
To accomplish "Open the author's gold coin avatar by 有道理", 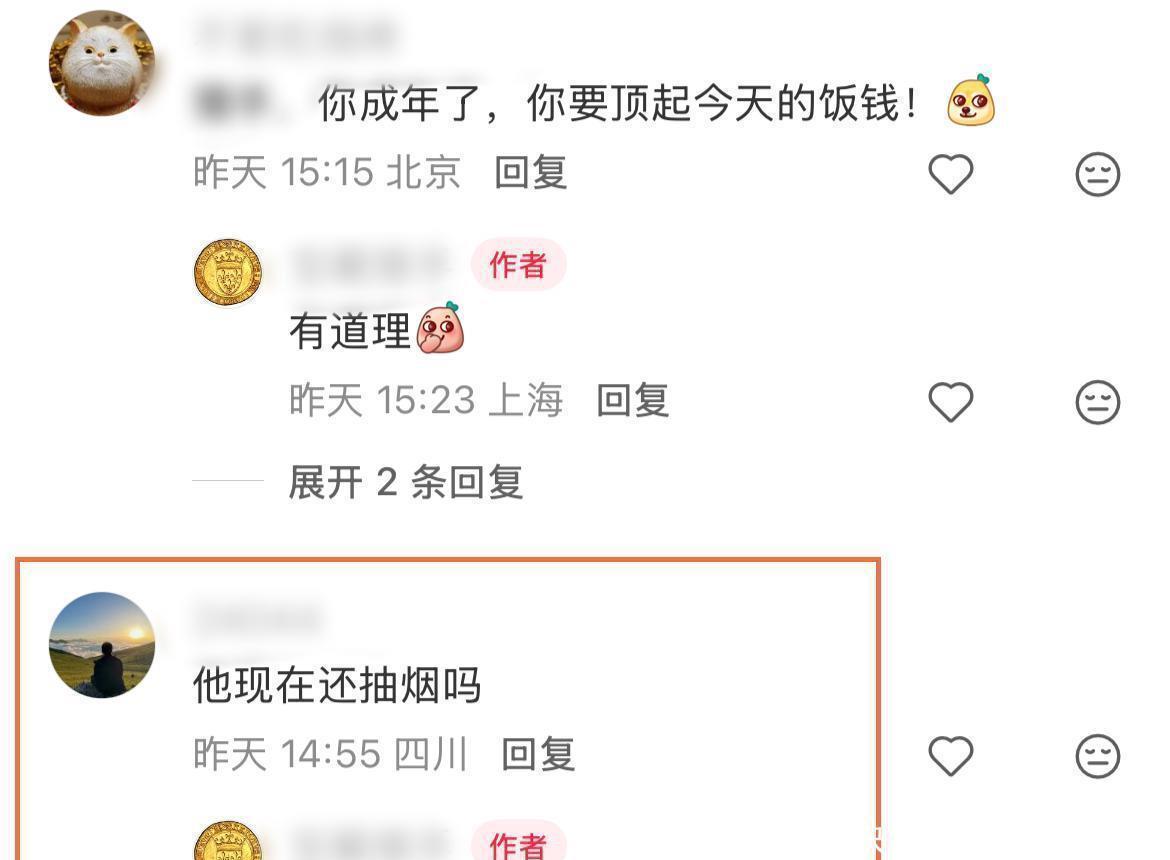I will [x=228, y=272].
